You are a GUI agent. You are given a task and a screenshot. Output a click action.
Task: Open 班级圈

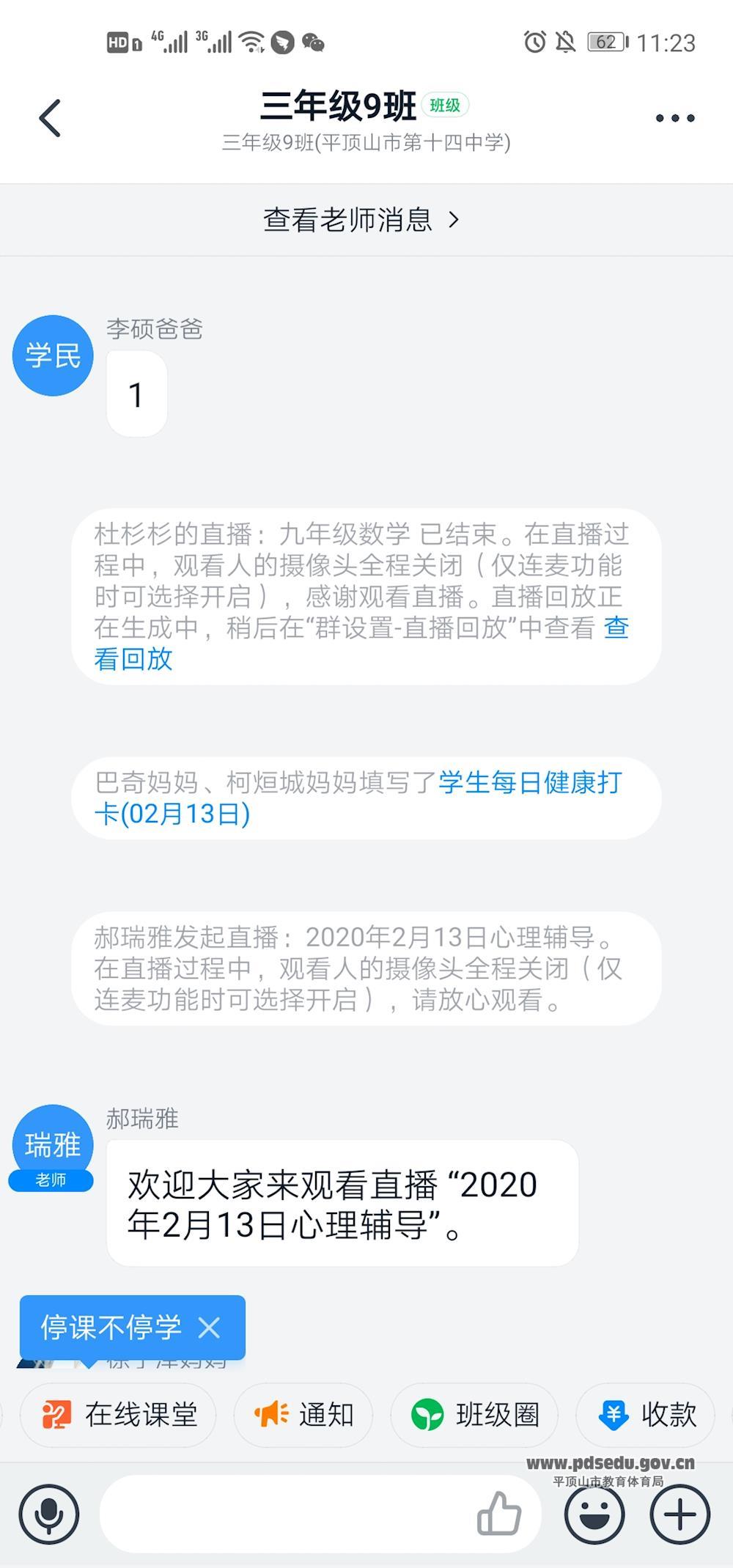[x=474, y=1415]
